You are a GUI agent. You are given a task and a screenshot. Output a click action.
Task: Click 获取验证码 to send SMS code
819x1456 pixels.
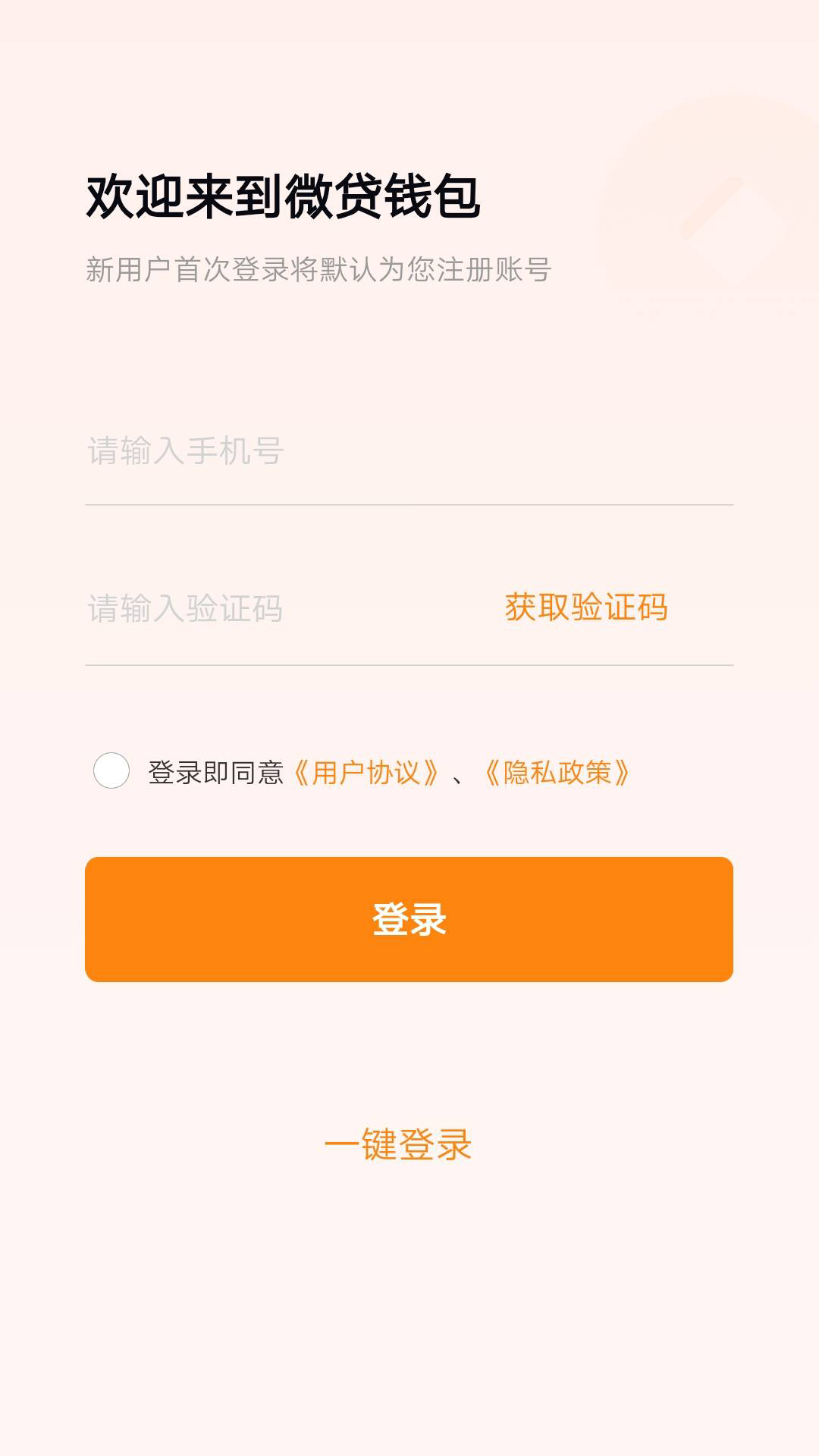(585, 607)
